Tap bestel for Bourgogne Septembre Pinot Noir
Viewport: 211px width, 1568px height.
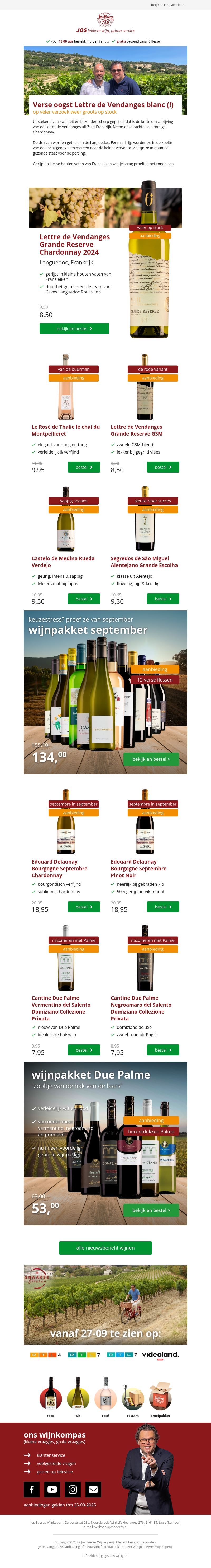pos(163,906)
